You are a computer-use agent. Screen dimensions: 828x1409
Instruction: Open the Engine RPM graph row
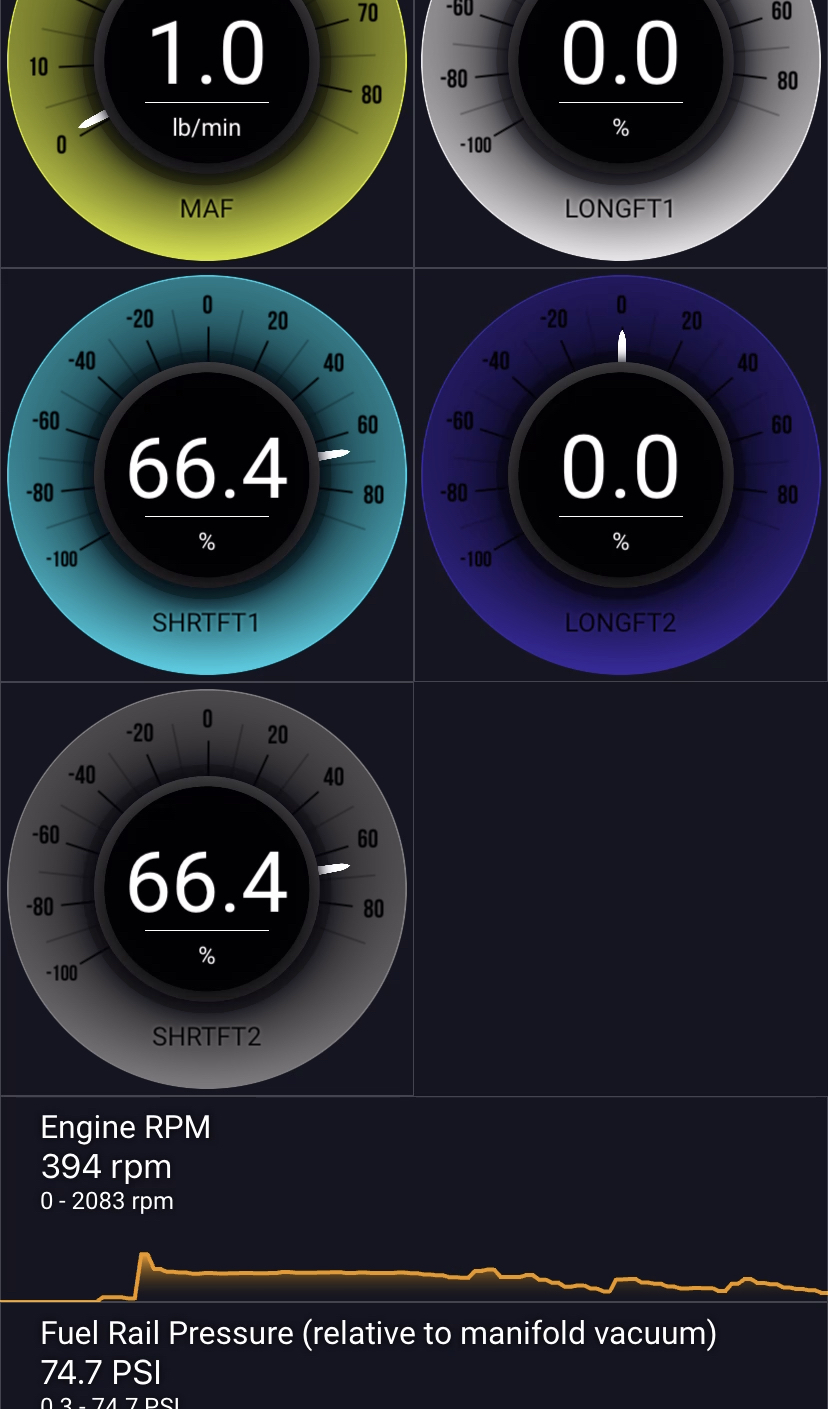click(414, 1200)
